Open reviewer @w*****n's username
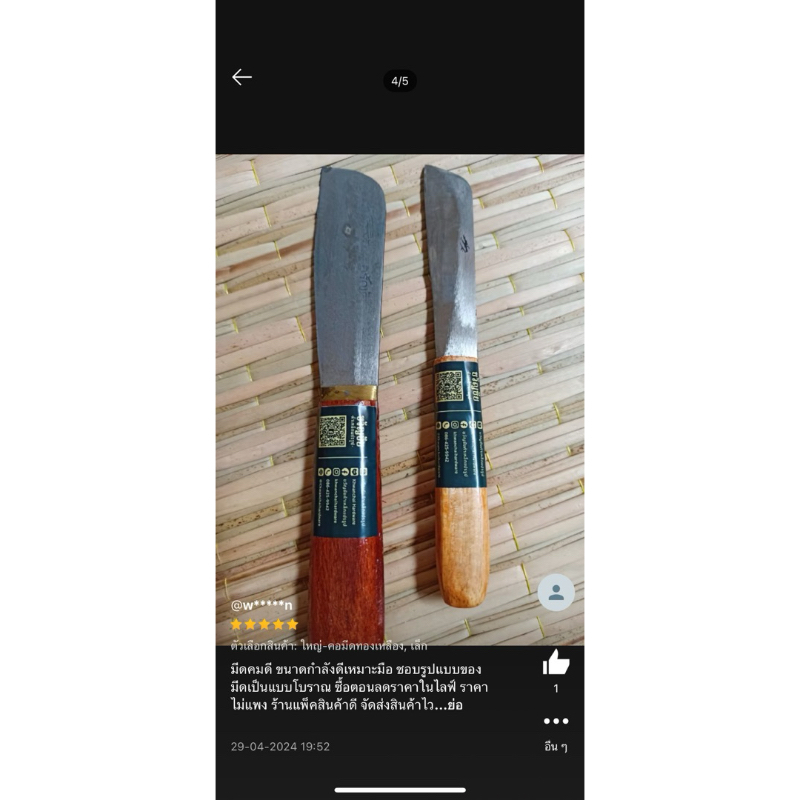 261,606
